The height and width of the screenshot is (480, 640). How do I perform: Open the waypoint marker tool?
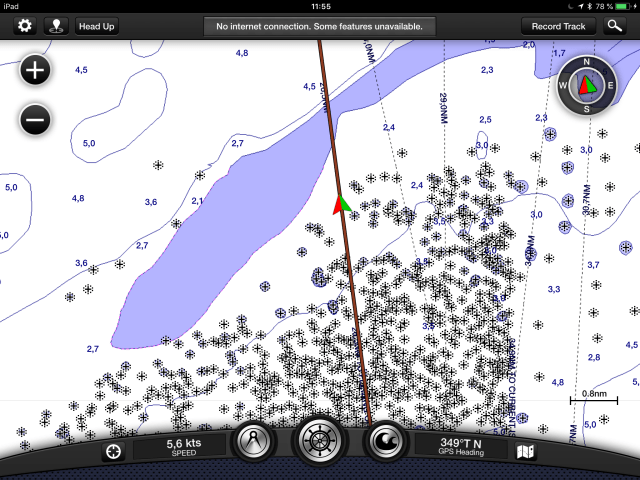click(x=56, y=27)
